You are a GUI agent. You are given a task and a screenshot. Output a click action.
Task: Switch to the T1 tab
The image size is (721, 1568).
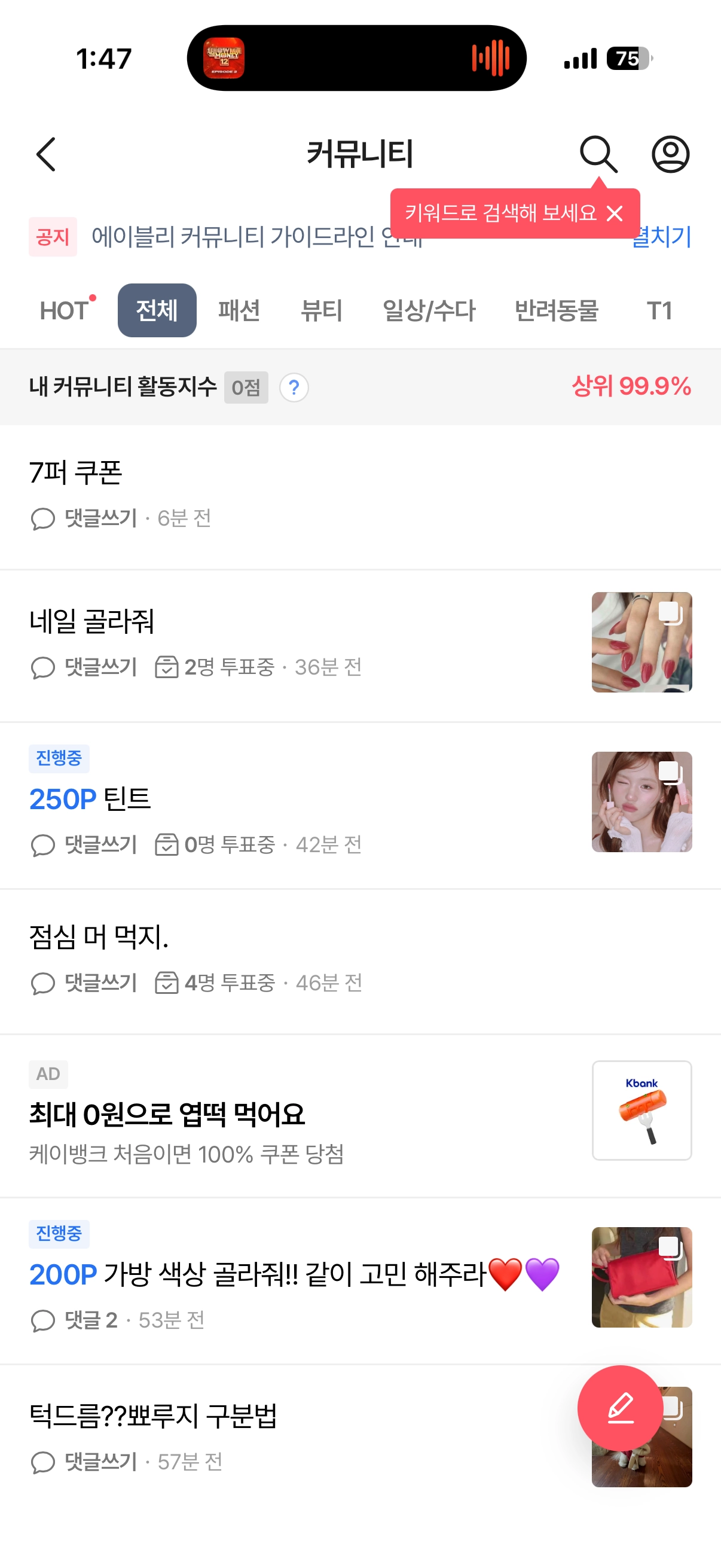click(x=659, y=310)
